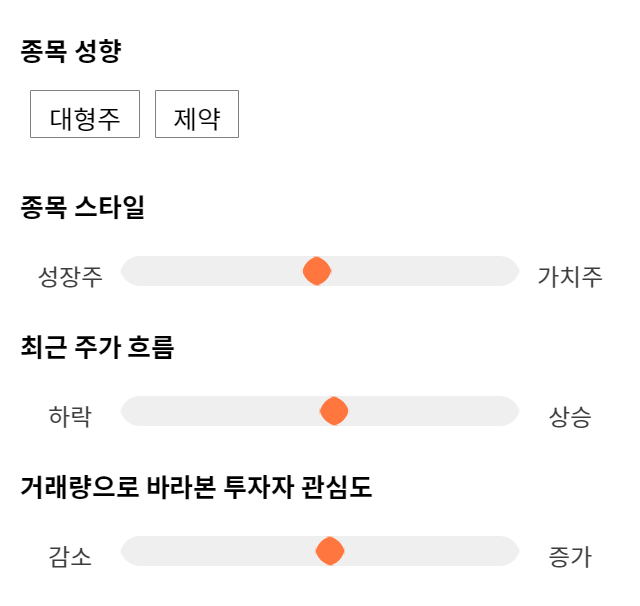This screenshot has height=606, width=640.
Task: Tap the 대형주 tag chip
Action: tap(85, 114)
